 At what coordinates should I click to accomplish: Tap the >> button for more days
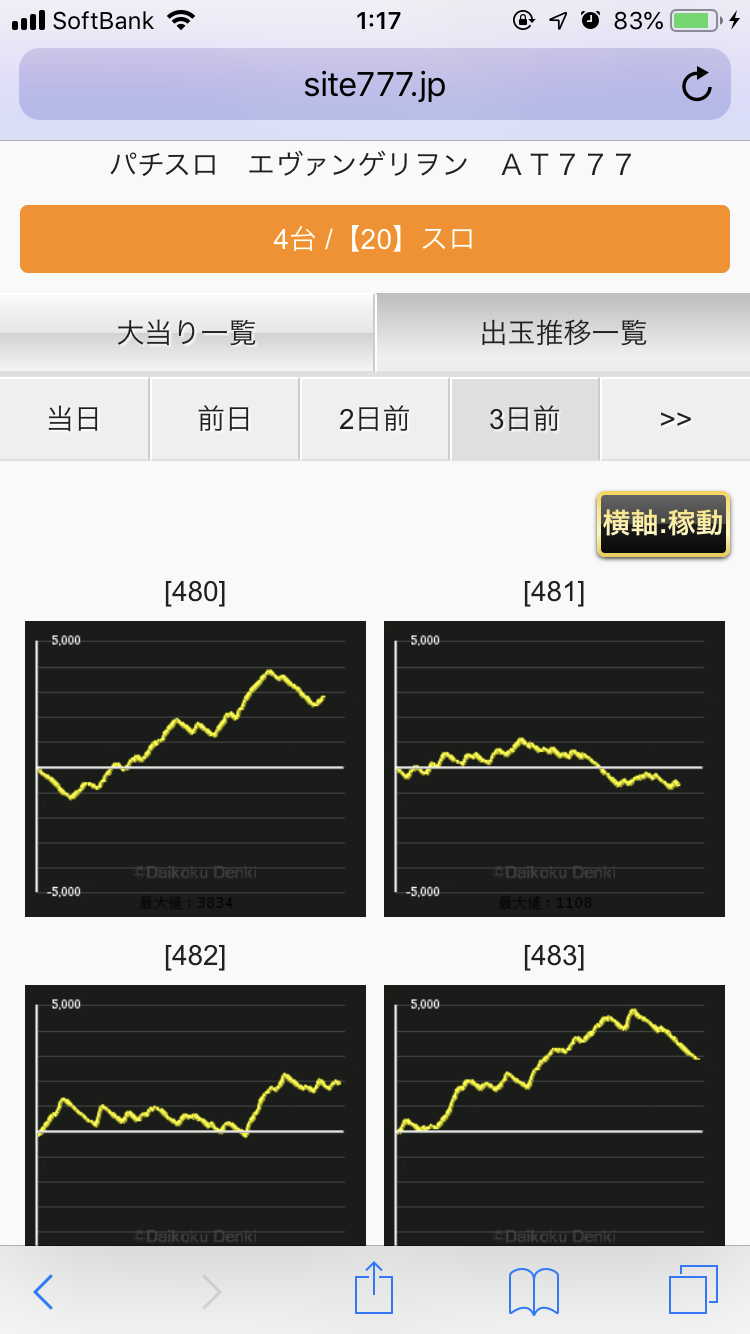675,419
